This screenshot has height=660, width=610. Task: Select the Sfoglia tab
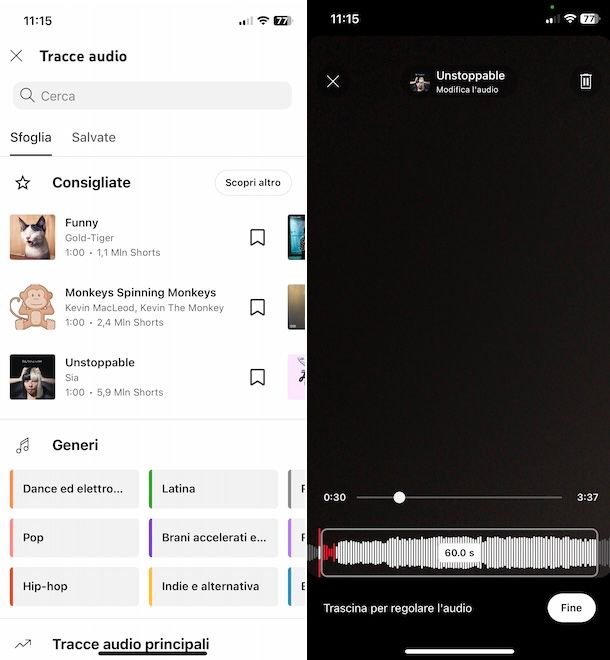point(31,137)
